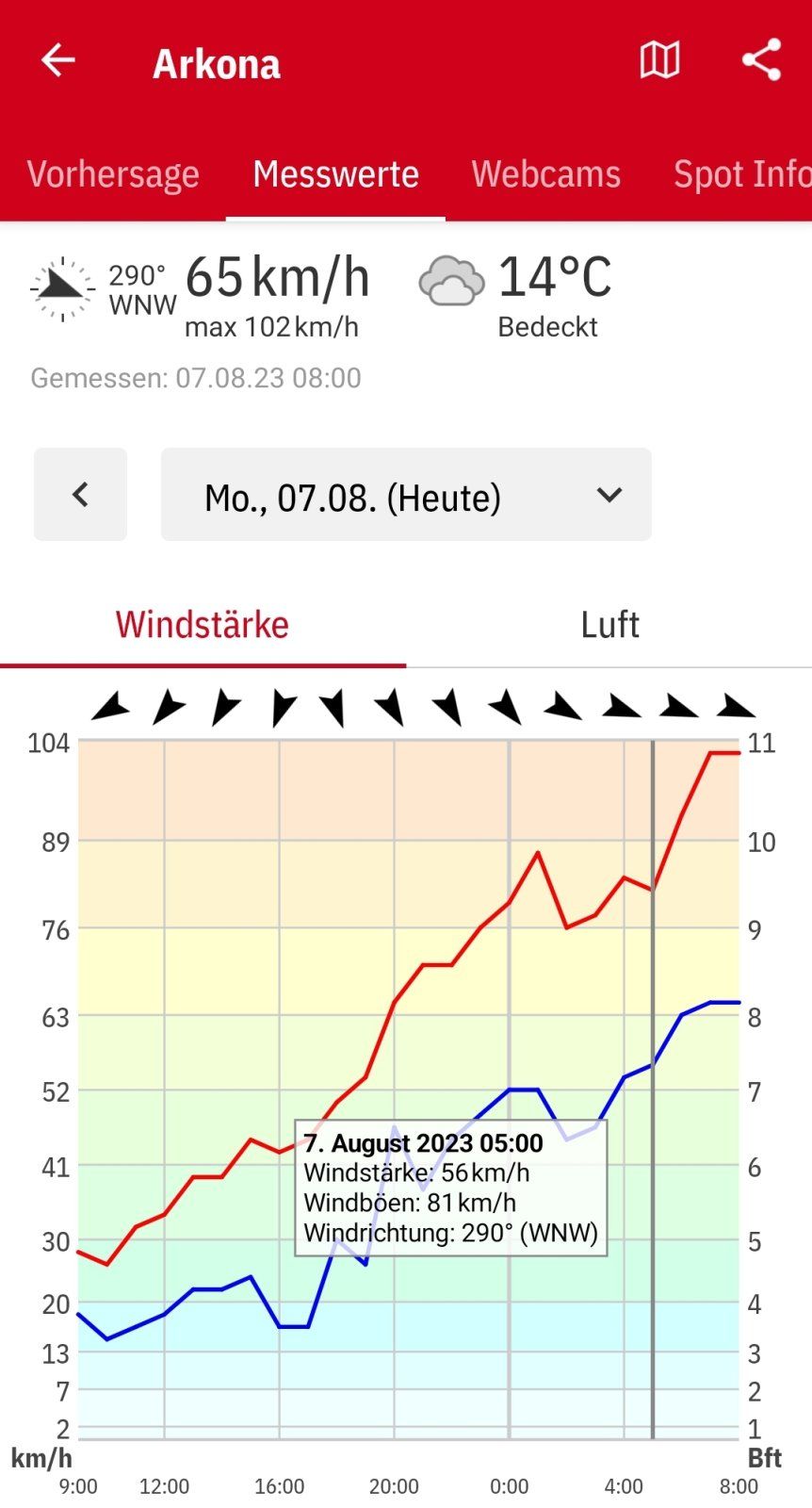812x1508 pixels.
Task: Share the Arkona spot
Action: pos(761,60)
